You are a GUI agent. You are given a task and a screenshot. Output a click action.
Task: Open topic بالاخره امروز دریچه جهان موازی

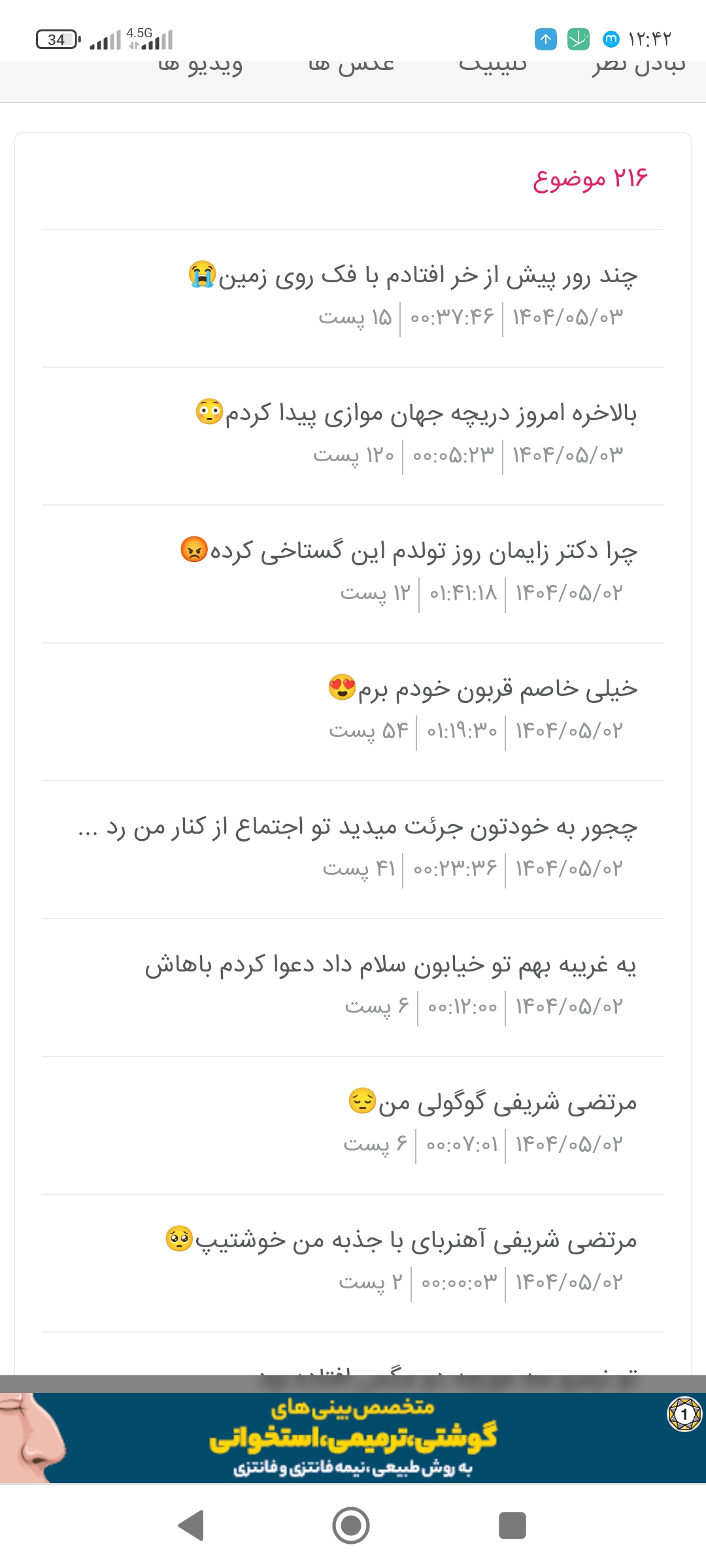416,414
